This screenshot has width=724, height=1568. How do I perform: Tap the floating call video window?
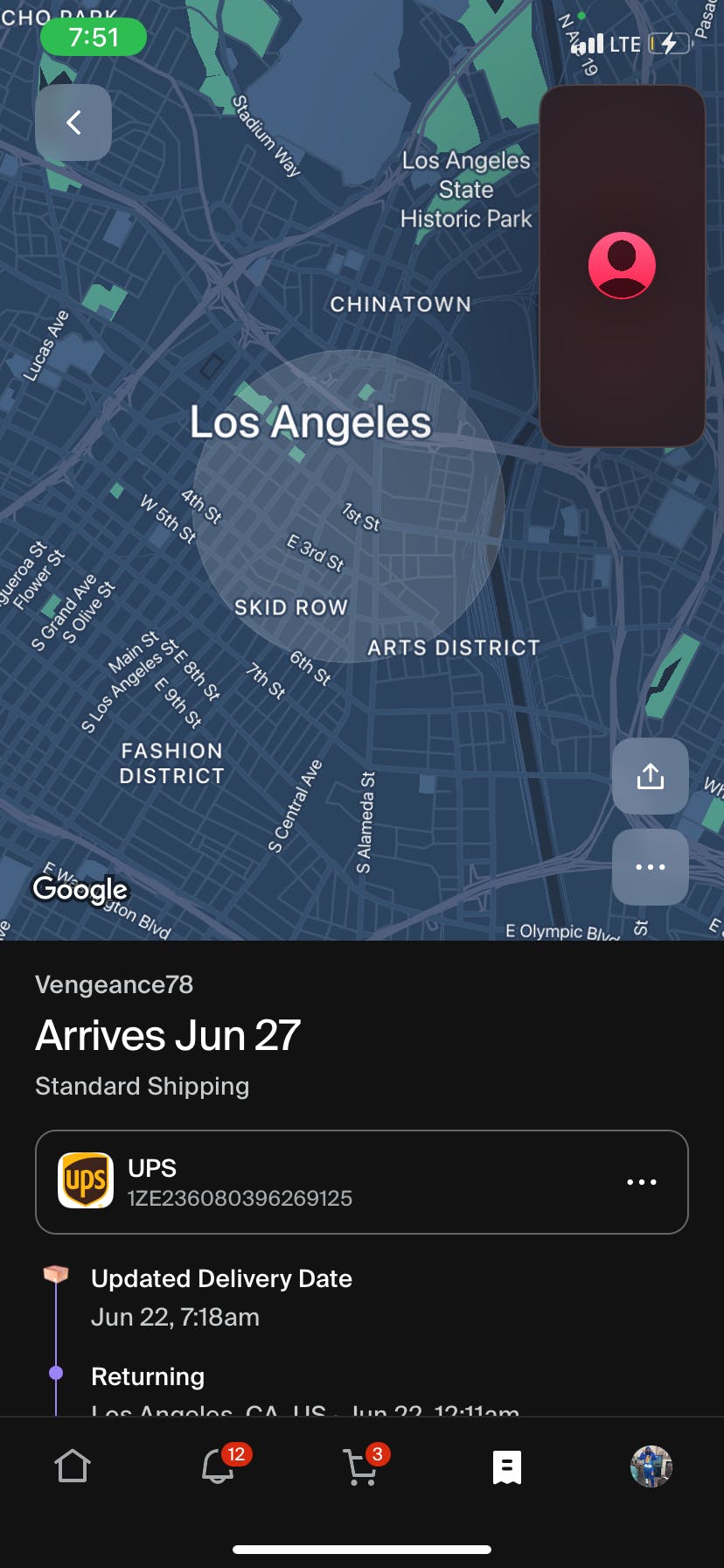[622, 266]
